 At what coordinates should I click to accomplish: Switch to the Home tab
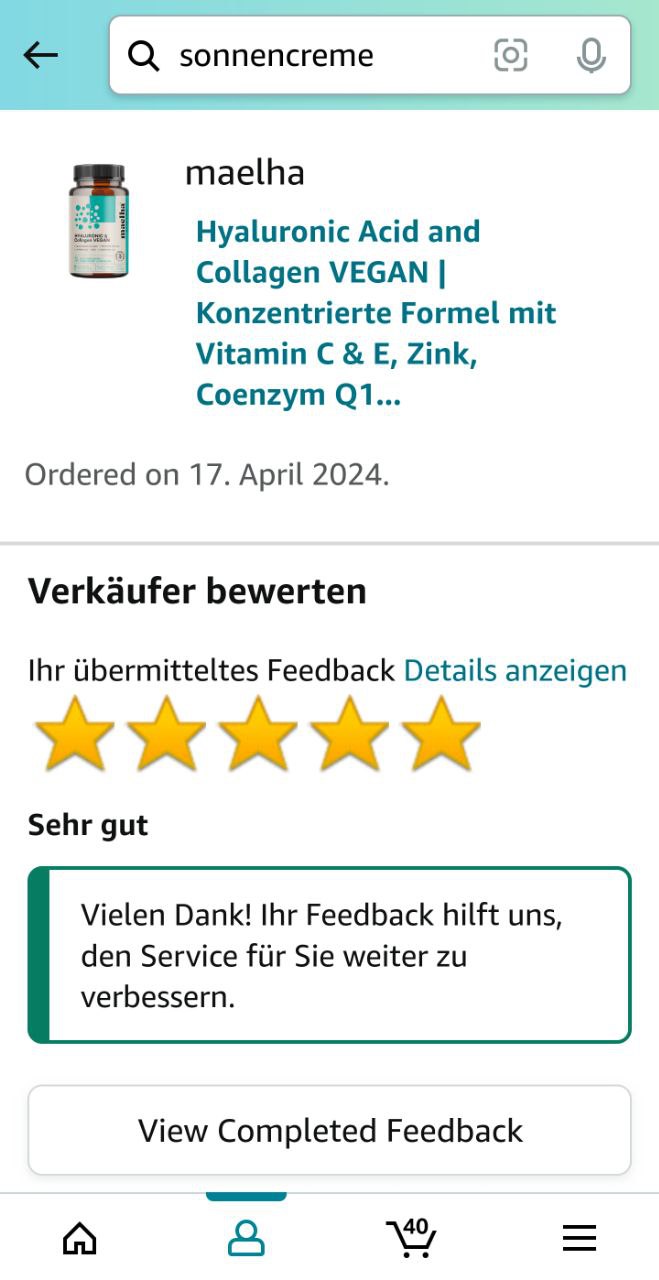[80, 1238]
